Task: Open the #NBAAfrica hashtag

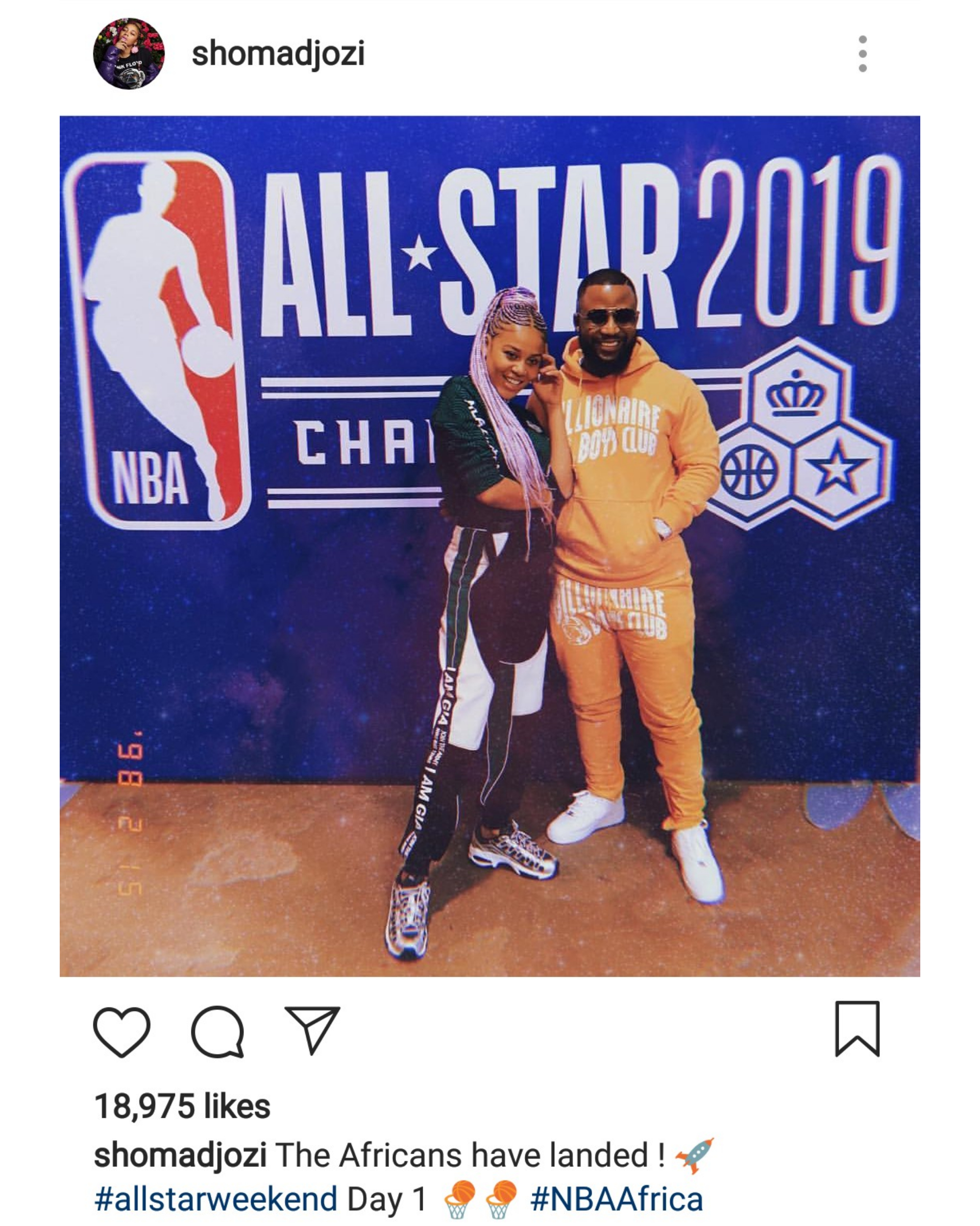Action: point(616,1200)
